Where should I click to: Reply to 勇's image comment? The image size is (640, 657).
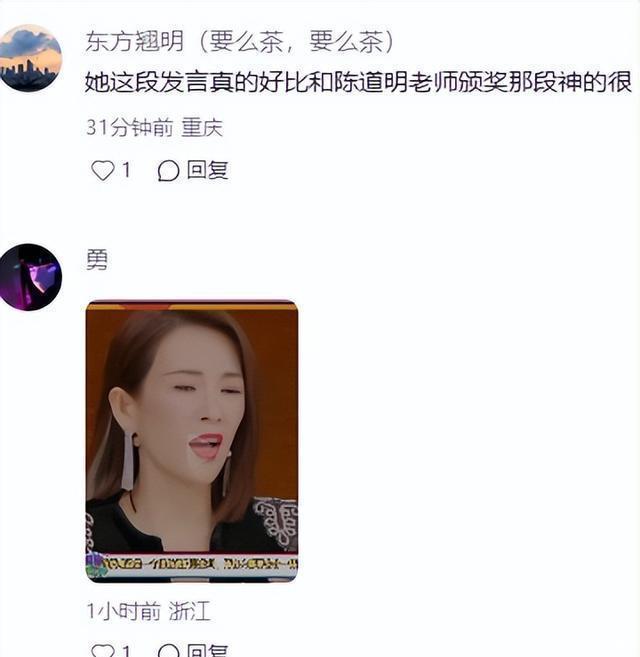click(x=194, y=651)
